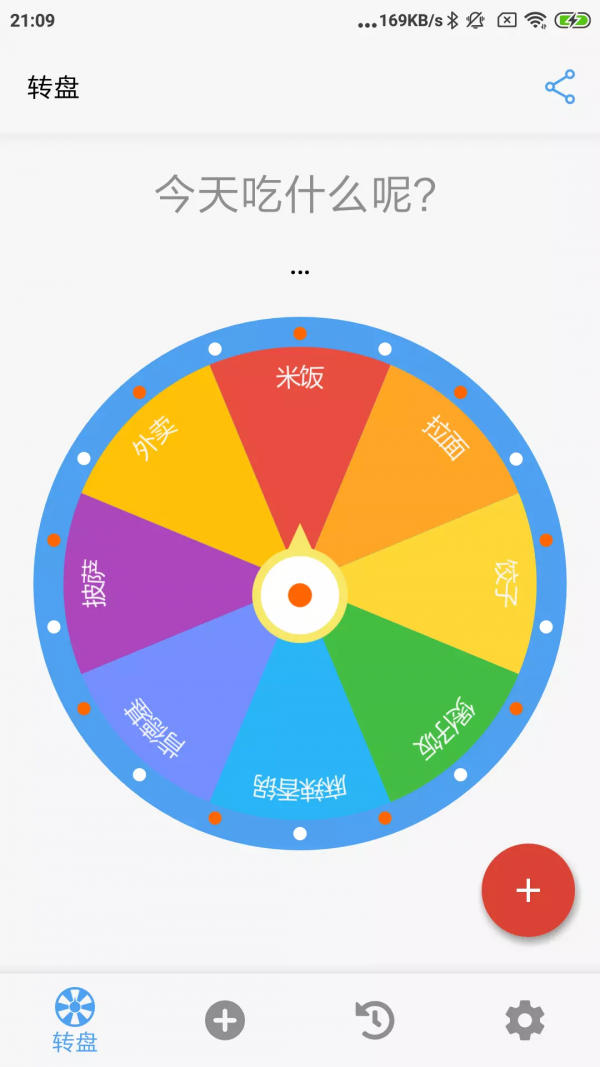Share the wheel via share icon
Viewport: 600px width, 1067px height.
coord(560,87)
